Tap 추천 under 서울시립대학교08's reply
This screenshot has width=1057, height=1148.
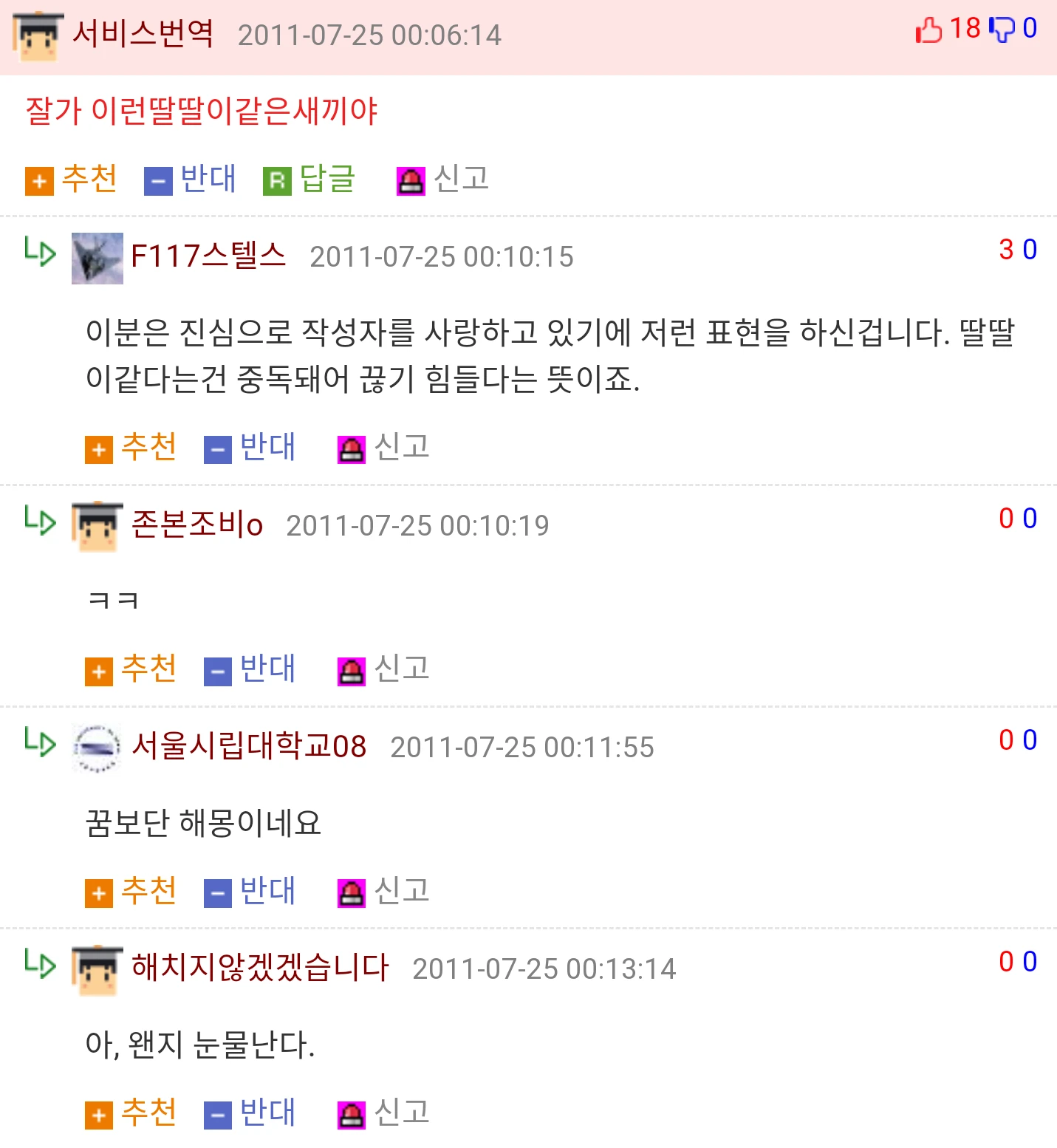pos(131,892)
